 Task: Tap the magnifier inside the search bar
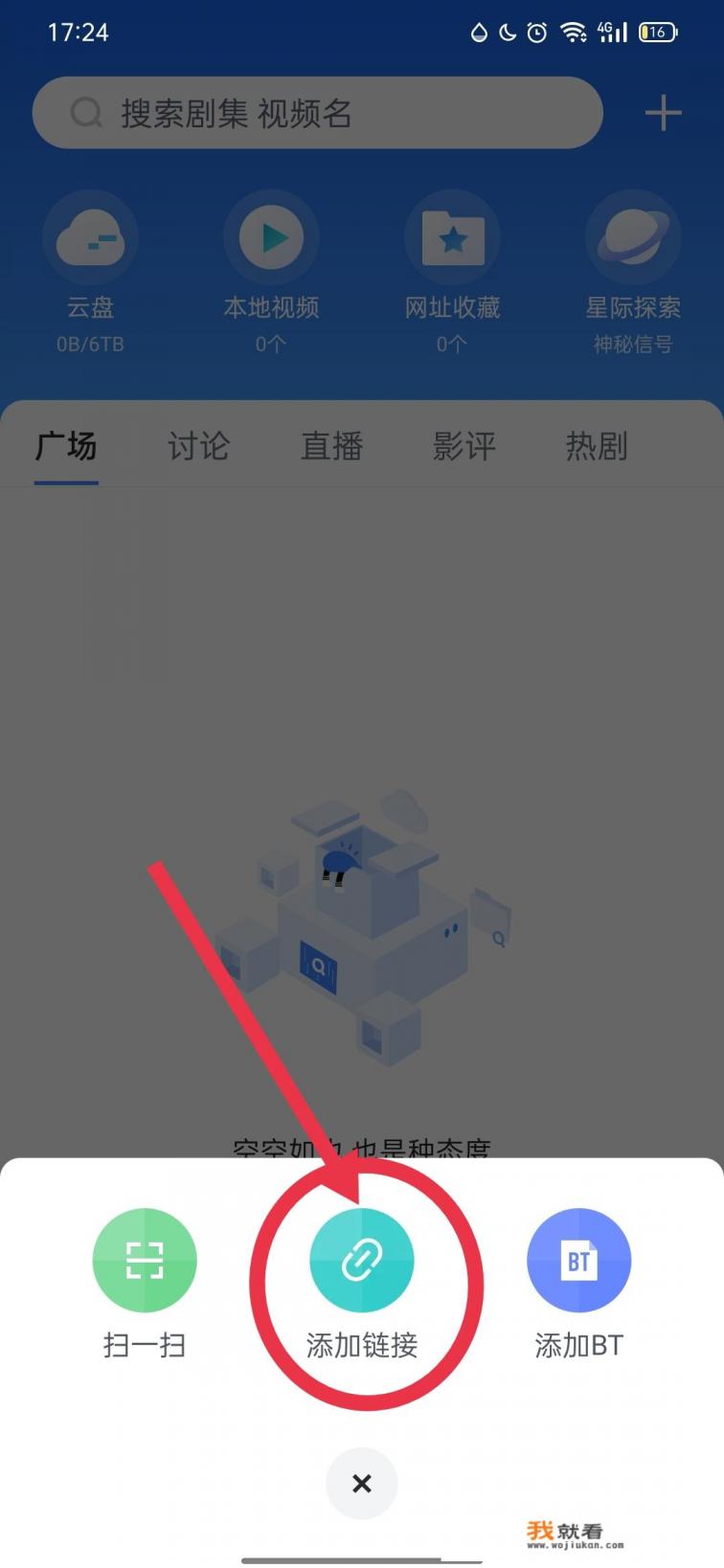(86, 112)
